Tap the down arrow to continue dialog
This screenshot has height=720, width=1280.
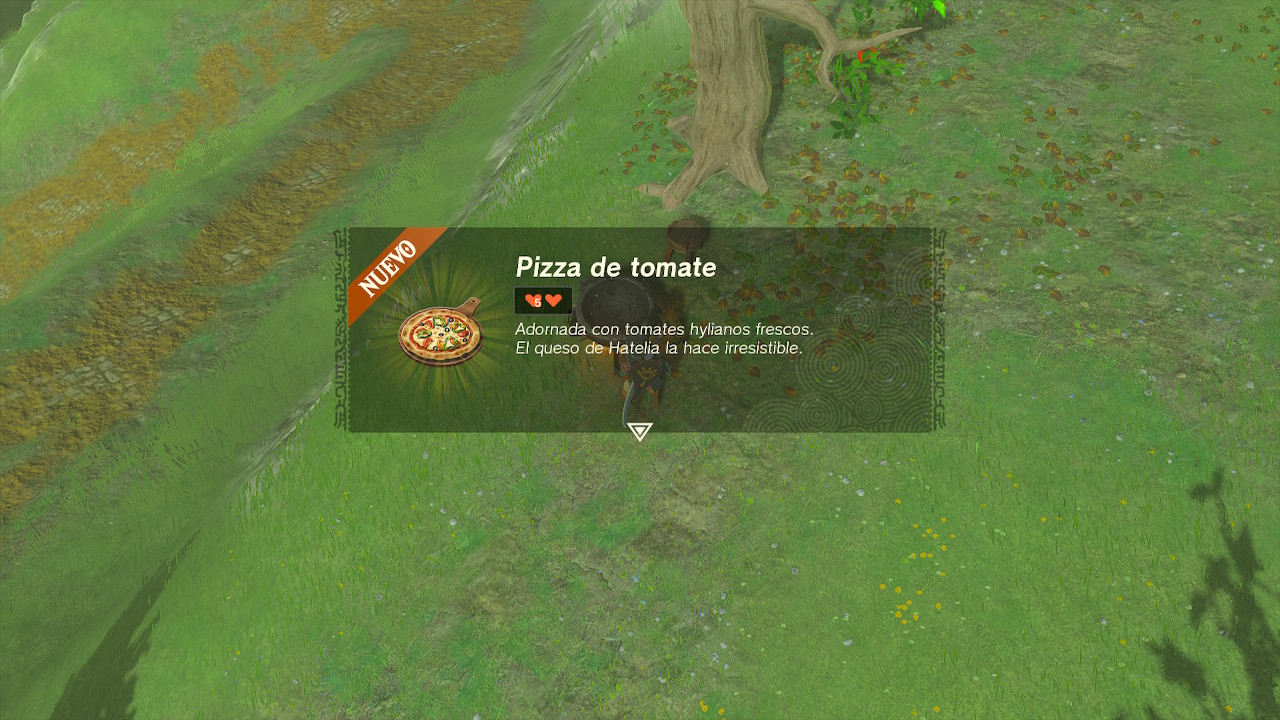pos(639,431)
